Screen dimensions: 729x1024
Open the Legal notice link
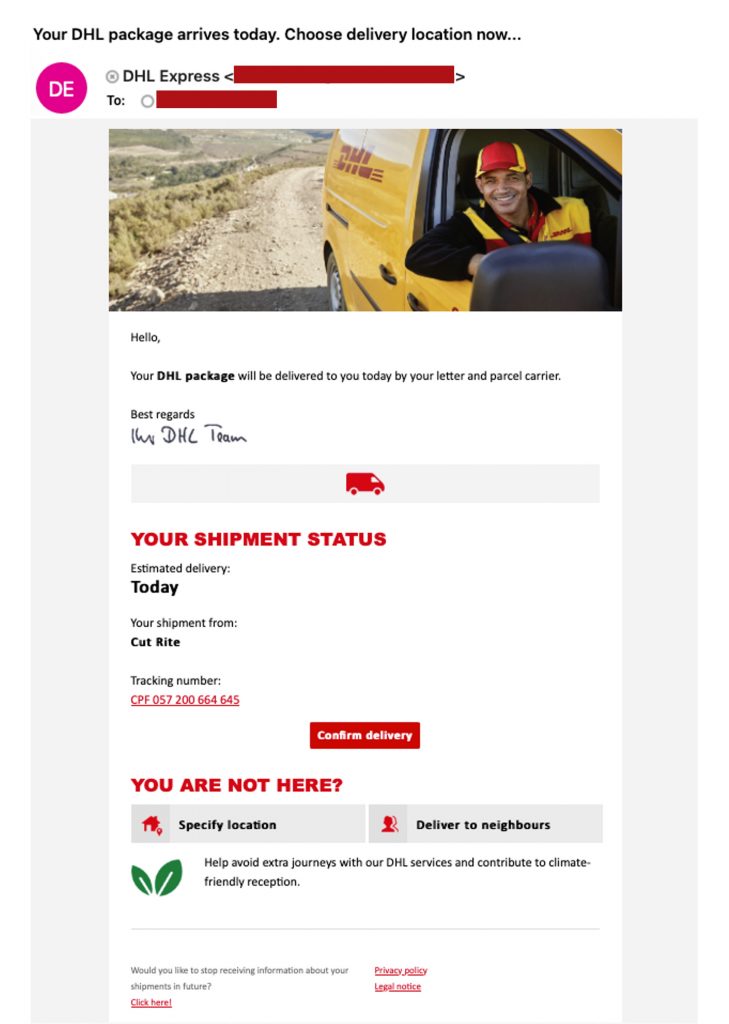397,986
